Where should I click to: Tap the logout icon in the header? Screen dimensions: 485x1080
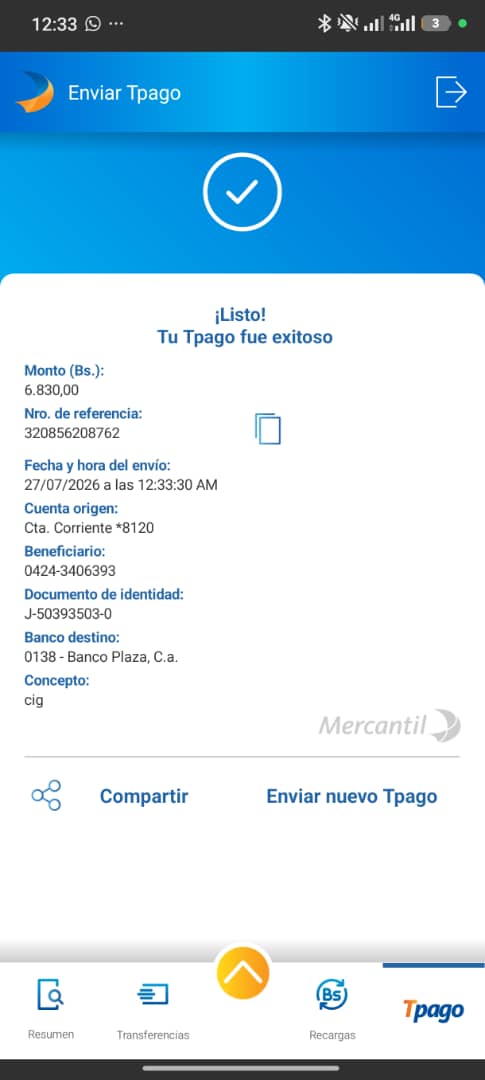click(451, 92)
